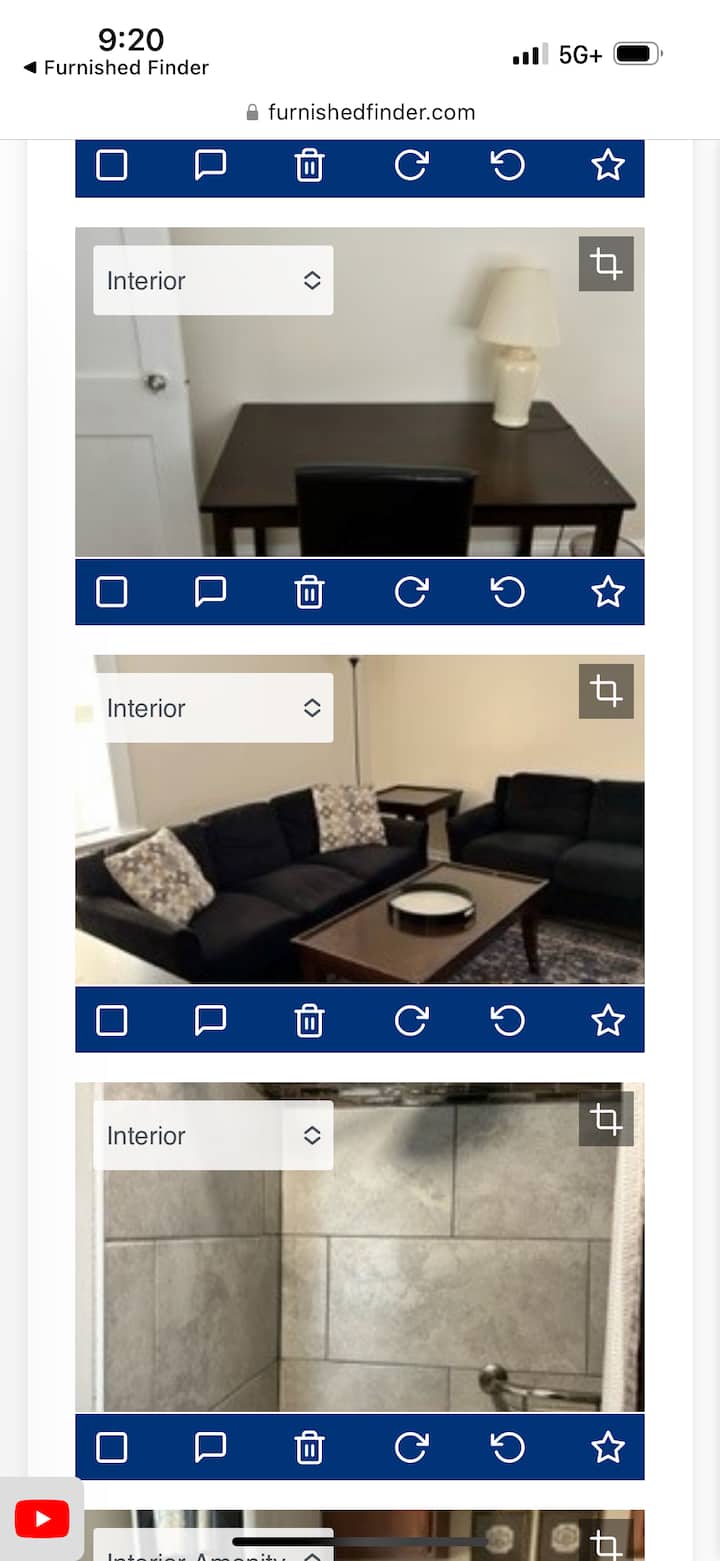This screenshot has height=1561, width=720.
Task: Open category dropdown for living room photo
Action: [x=213, y=708]
